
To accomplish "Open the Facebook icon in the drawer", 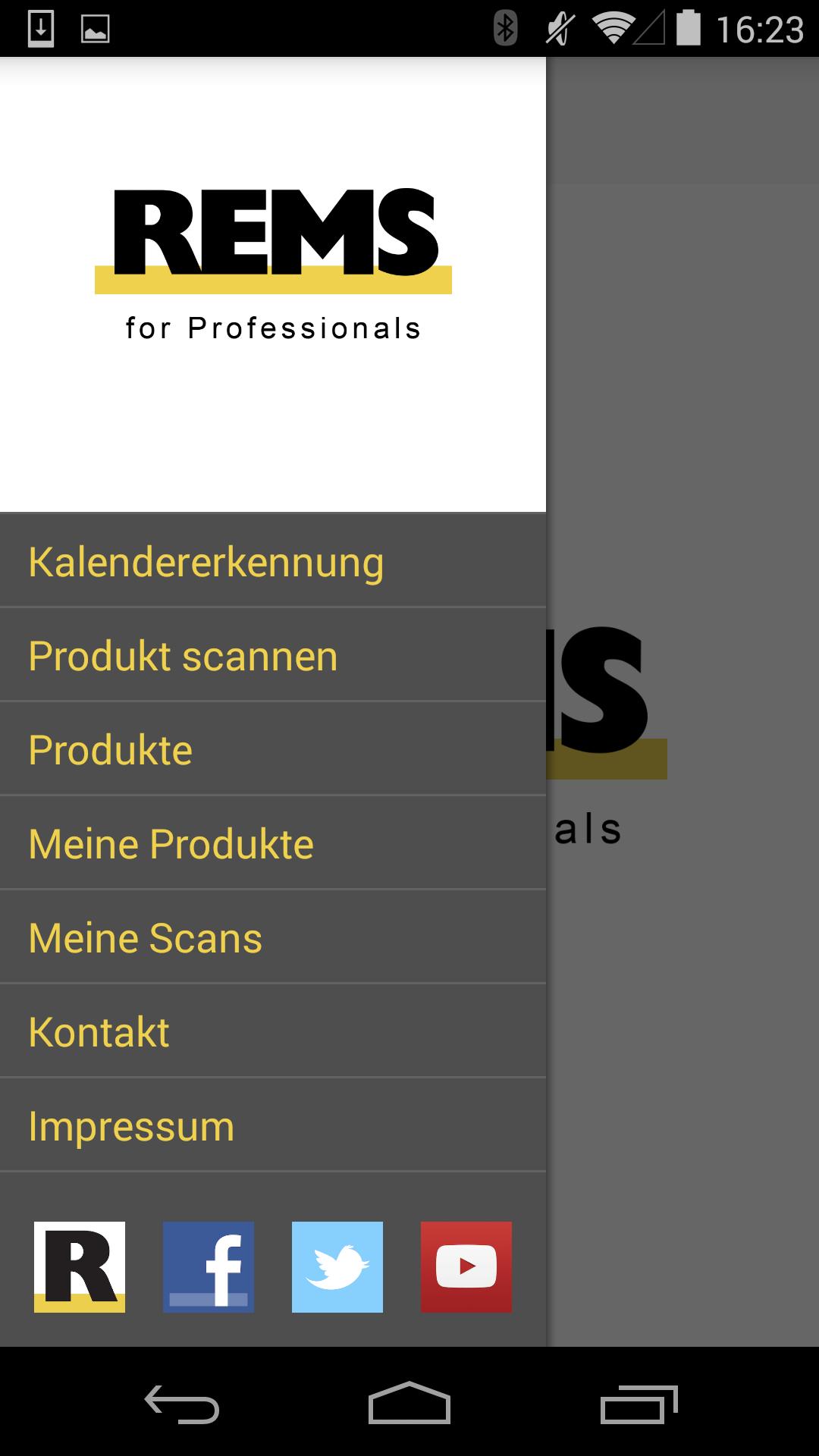I will [x=209, y=1267].
